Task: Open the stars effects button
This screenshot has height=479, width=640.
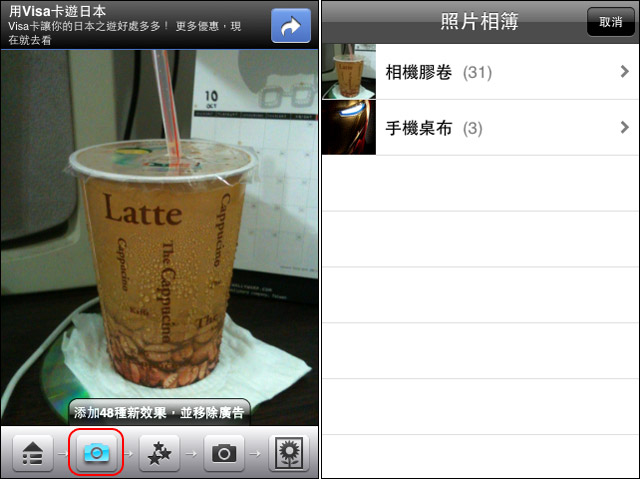Action: [x=159, y=453]
